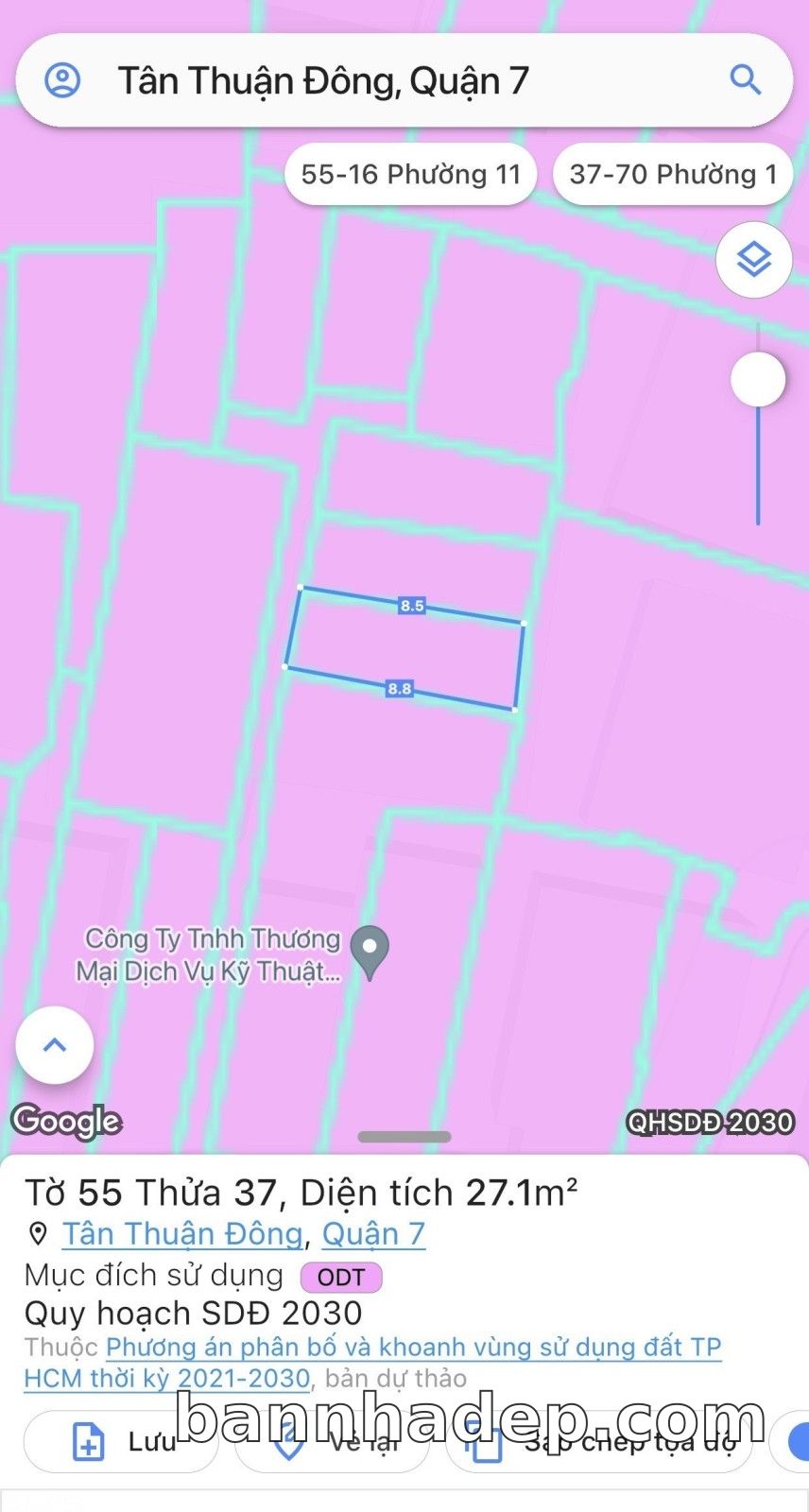Open the map layers button
Image resolution: width=809 pixels, height=1512 pixels.
coord(753,260)
